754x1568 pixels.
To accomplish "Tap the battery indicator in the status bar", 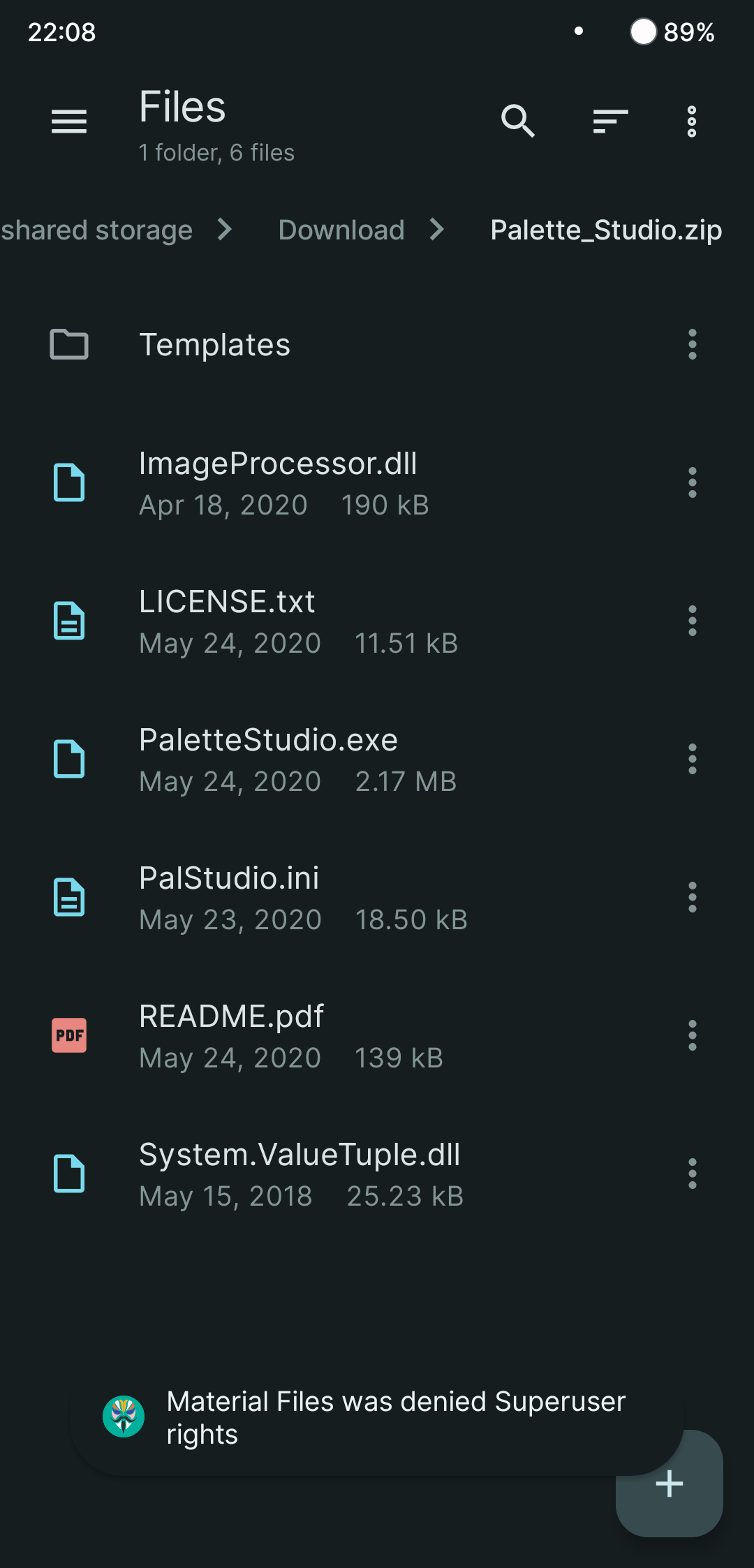I will (643, 31).
